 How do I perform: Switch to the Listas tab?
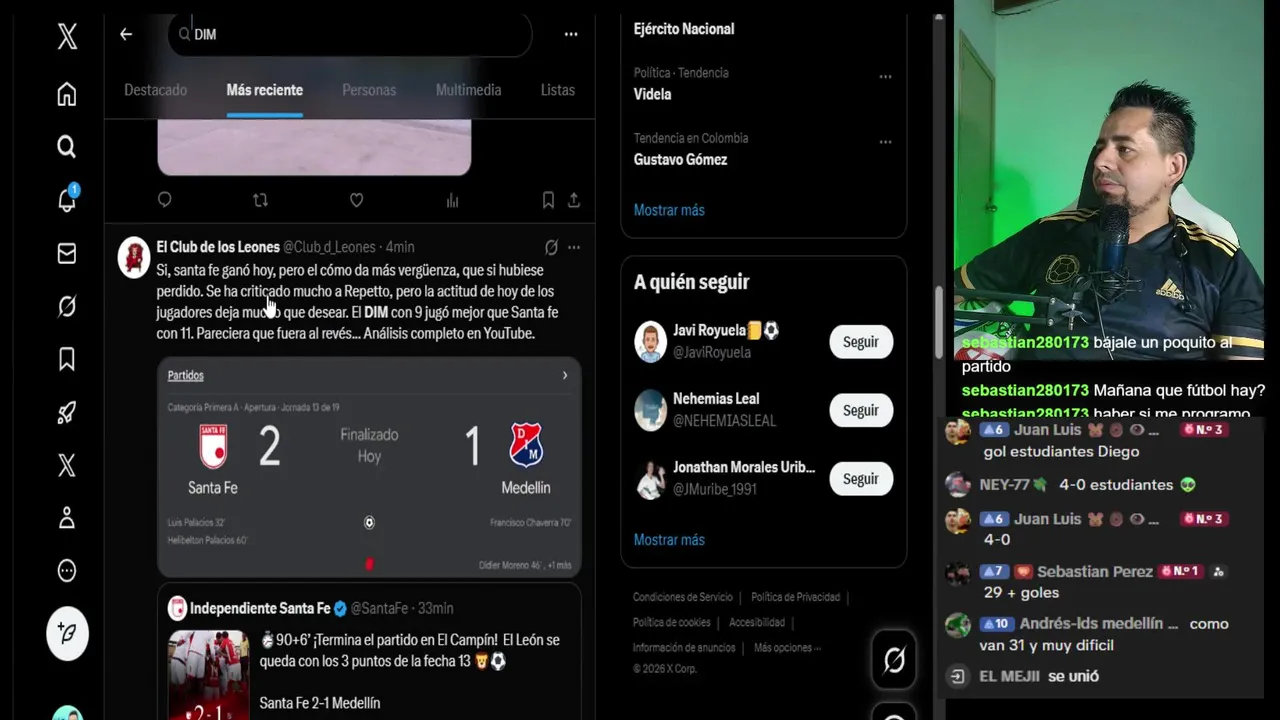click(557, 90)
